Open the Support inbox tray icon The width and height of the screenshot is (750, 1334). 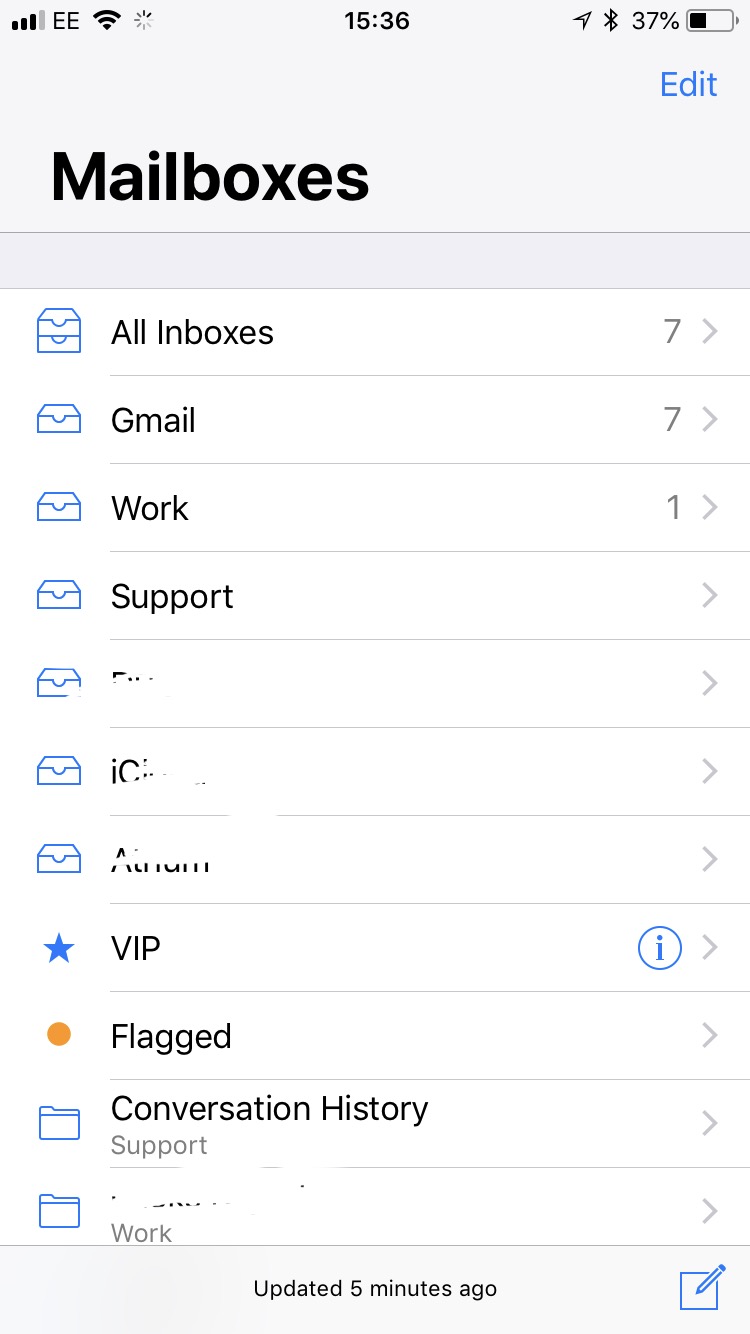(58, 595)
